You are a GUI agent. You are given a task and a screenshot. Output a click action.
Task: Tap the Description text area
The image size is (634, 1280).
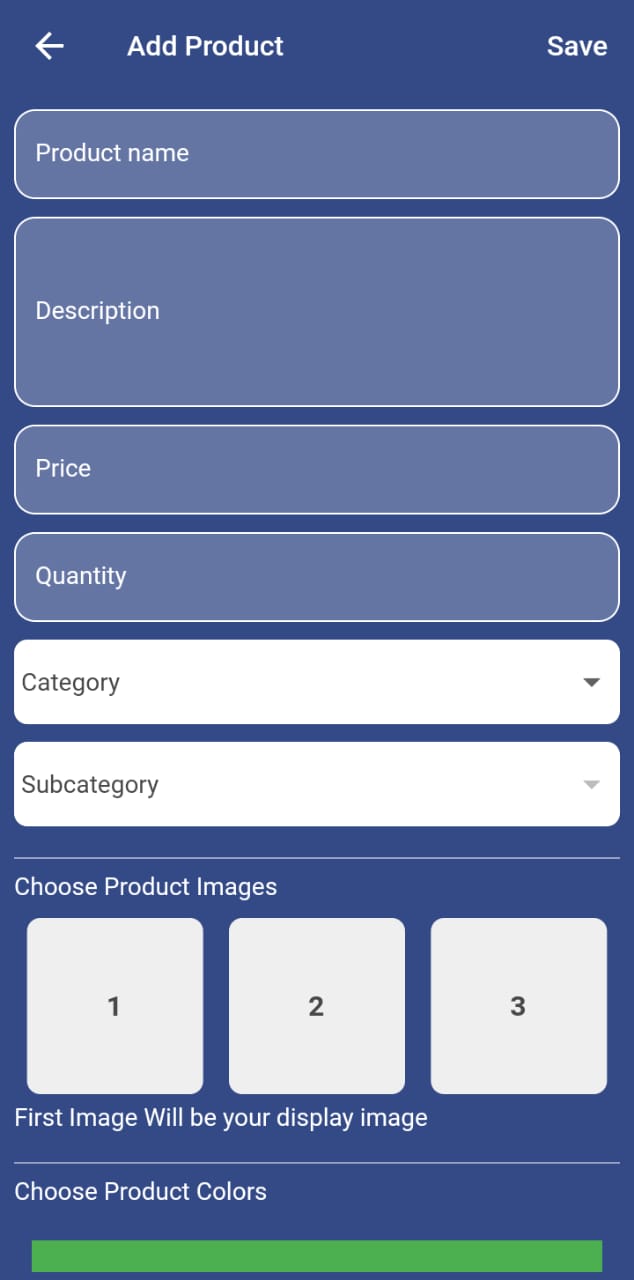tap(317, 311)
